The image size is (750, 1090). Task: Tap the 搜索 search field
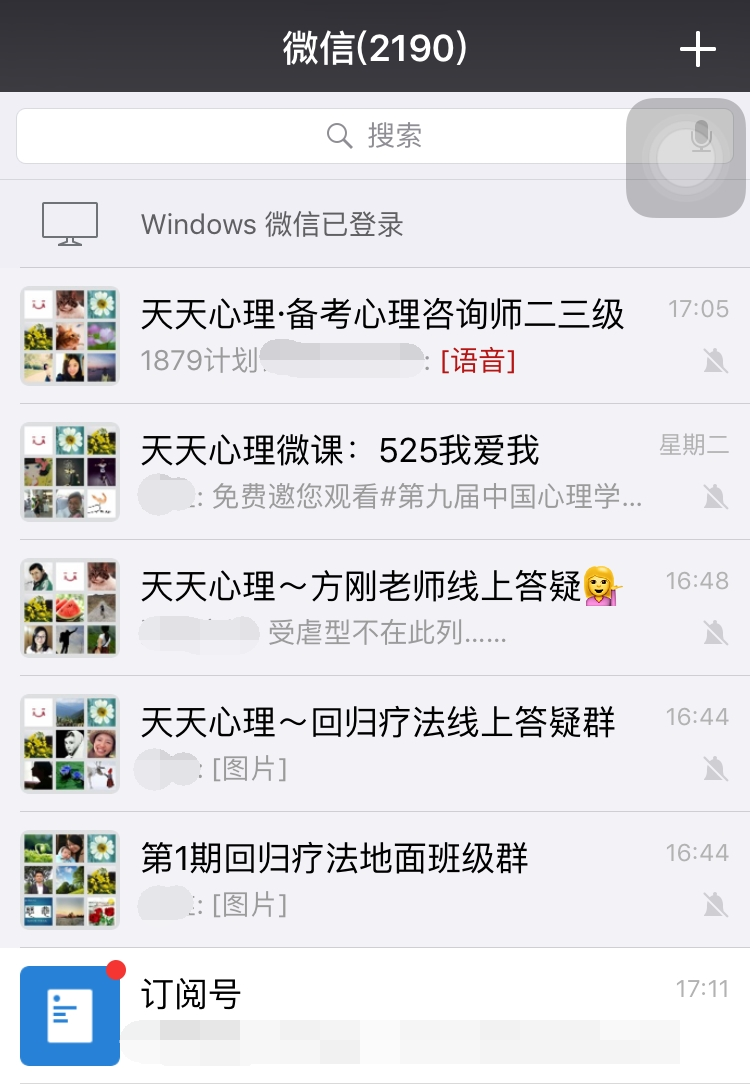pos(320,136)
